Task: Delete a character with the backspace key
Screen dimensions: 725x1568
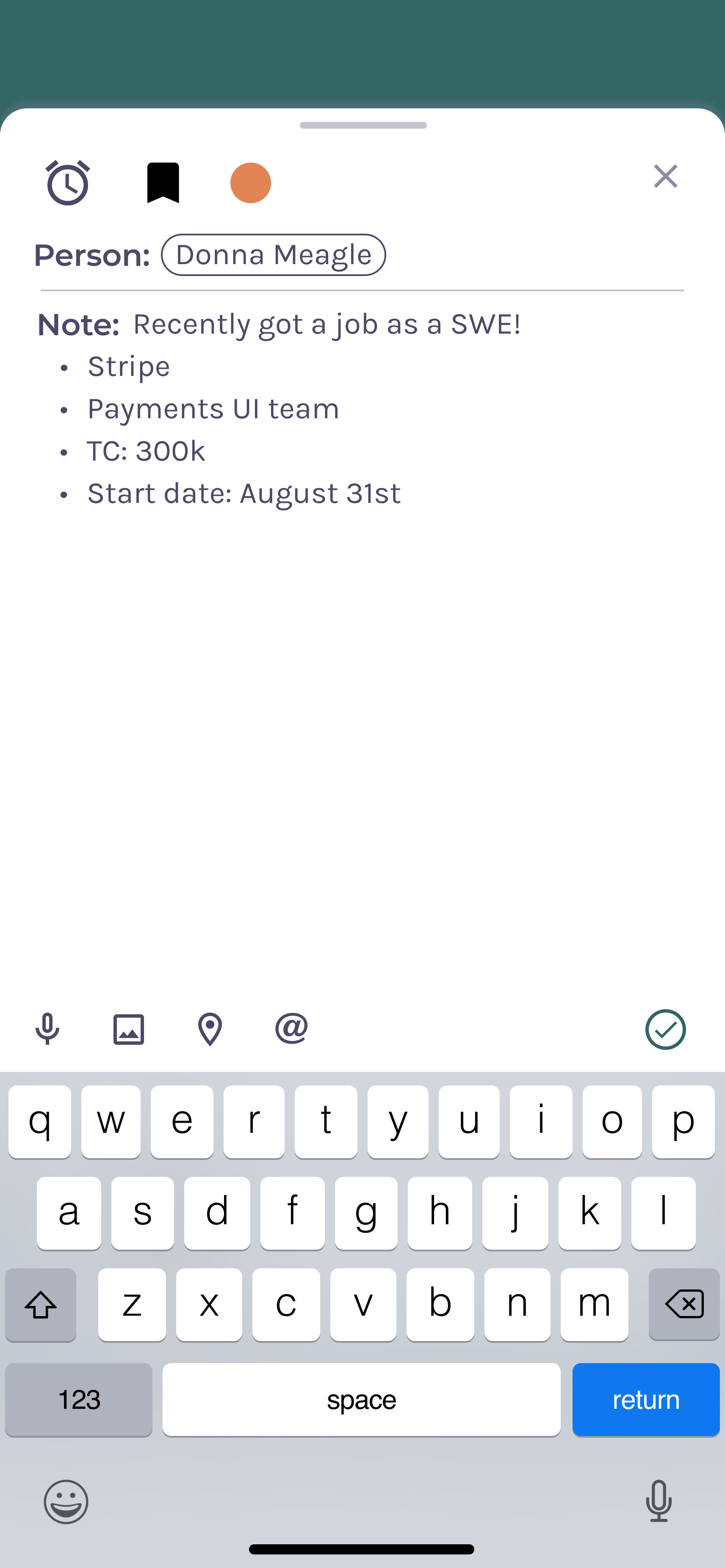Action: pyautogui.click(x=683, y=1304)
